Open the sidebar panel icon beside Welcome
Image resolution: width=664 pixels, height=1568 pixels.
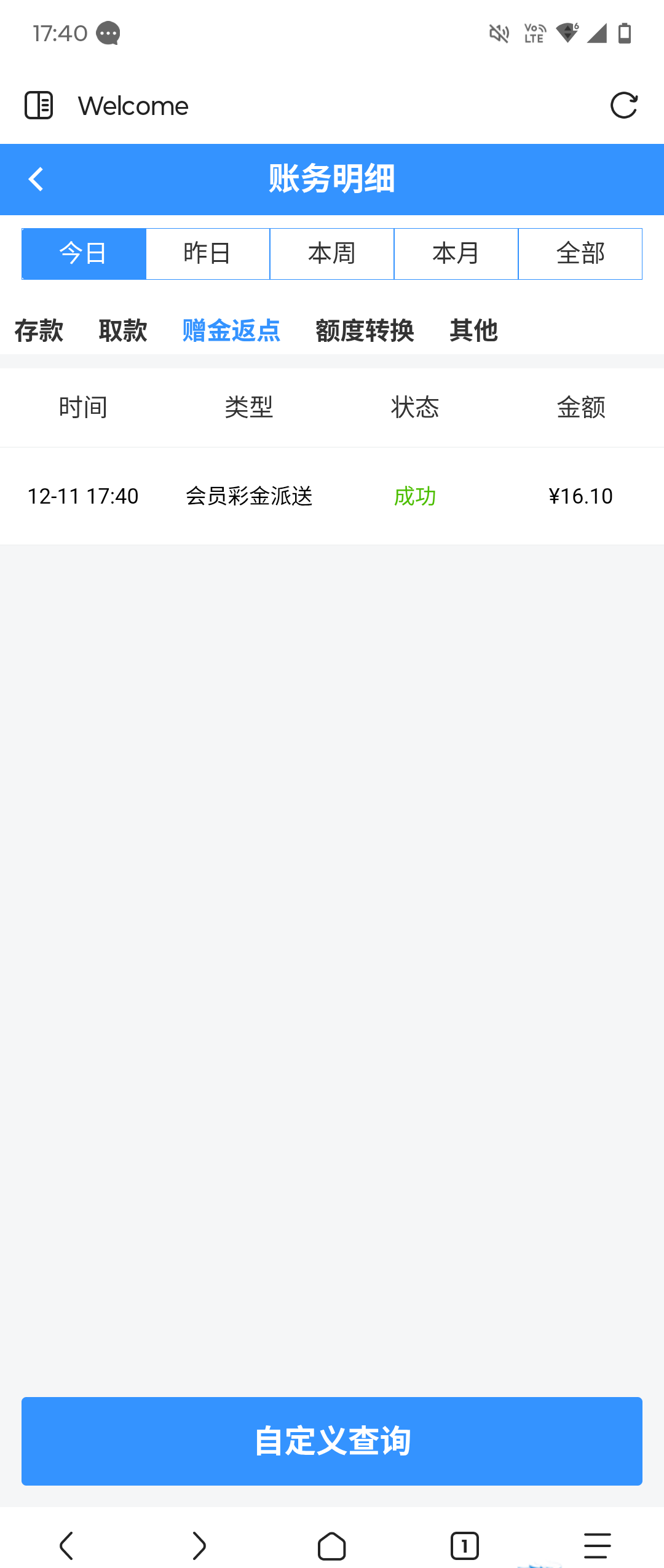[x=39, y=105]
